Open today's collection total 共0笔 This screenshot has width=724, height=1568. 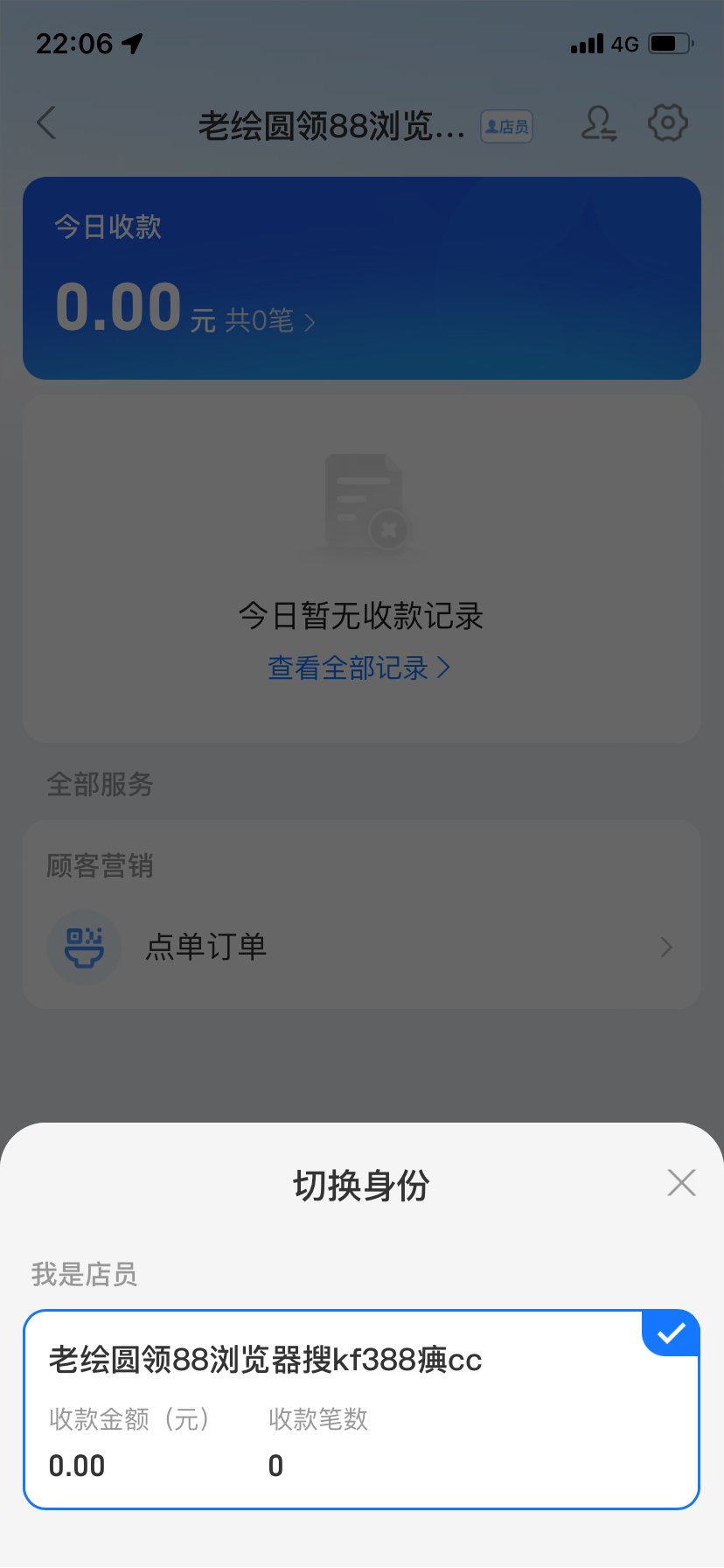[269, 321]
